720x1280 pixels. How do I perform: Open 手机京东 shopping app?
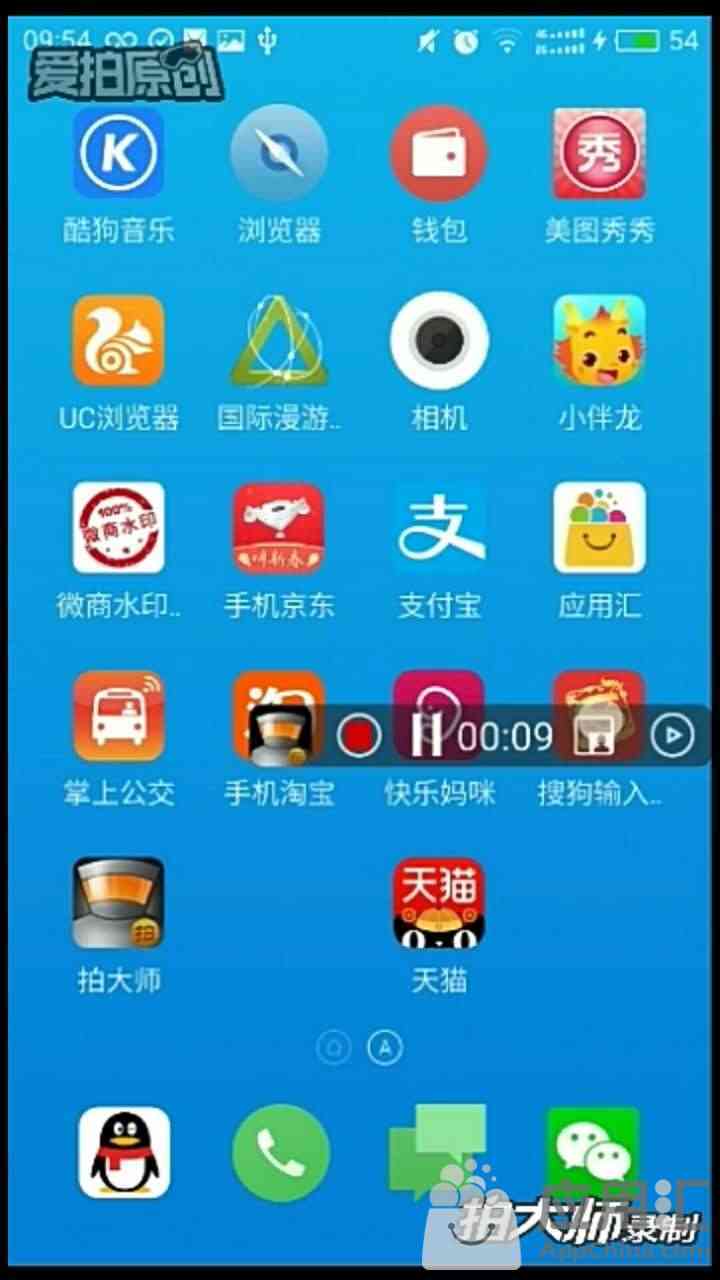tap(279, 528)
